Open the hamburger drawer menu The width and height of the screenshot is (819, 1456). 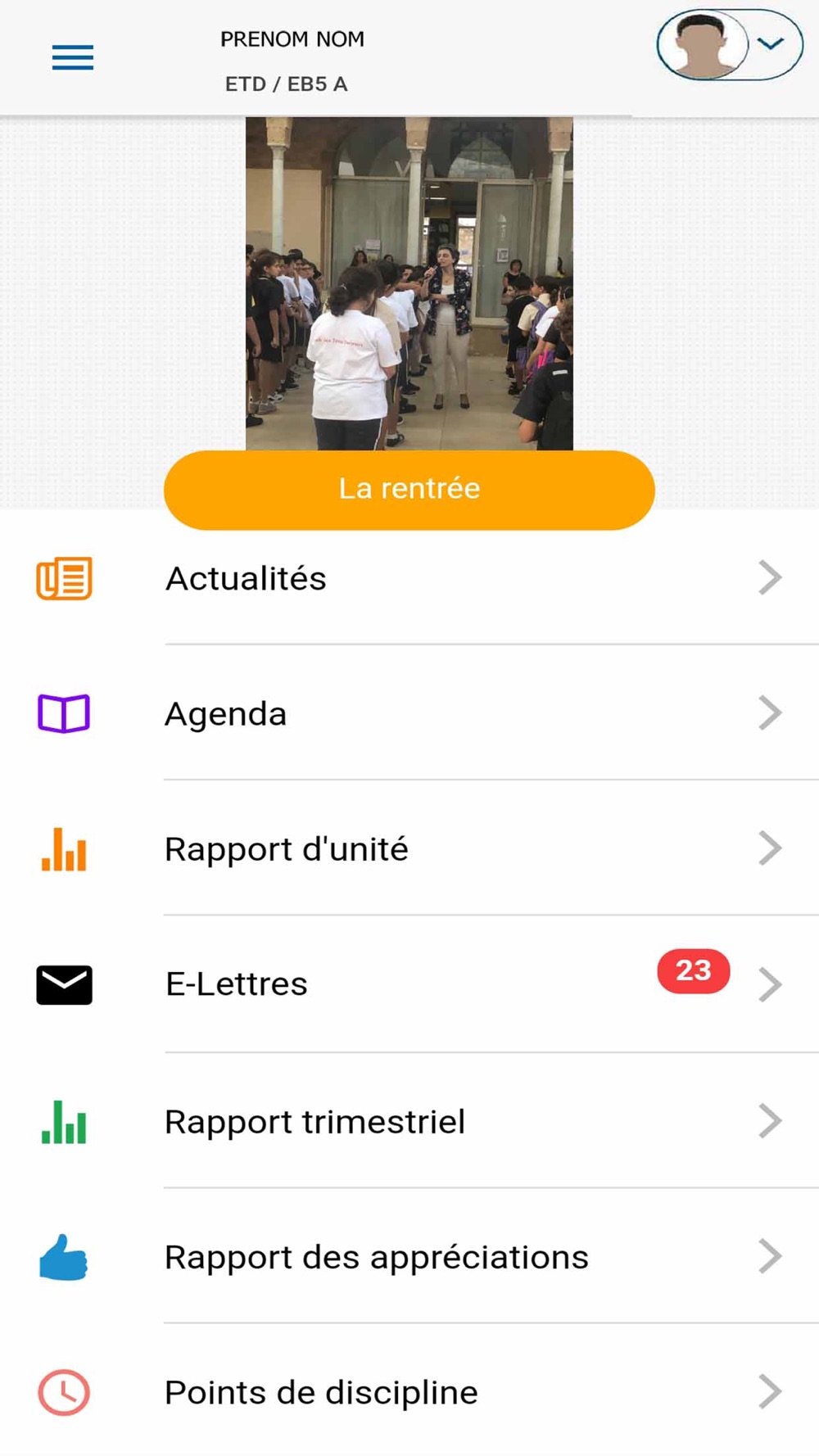[73, 58]
